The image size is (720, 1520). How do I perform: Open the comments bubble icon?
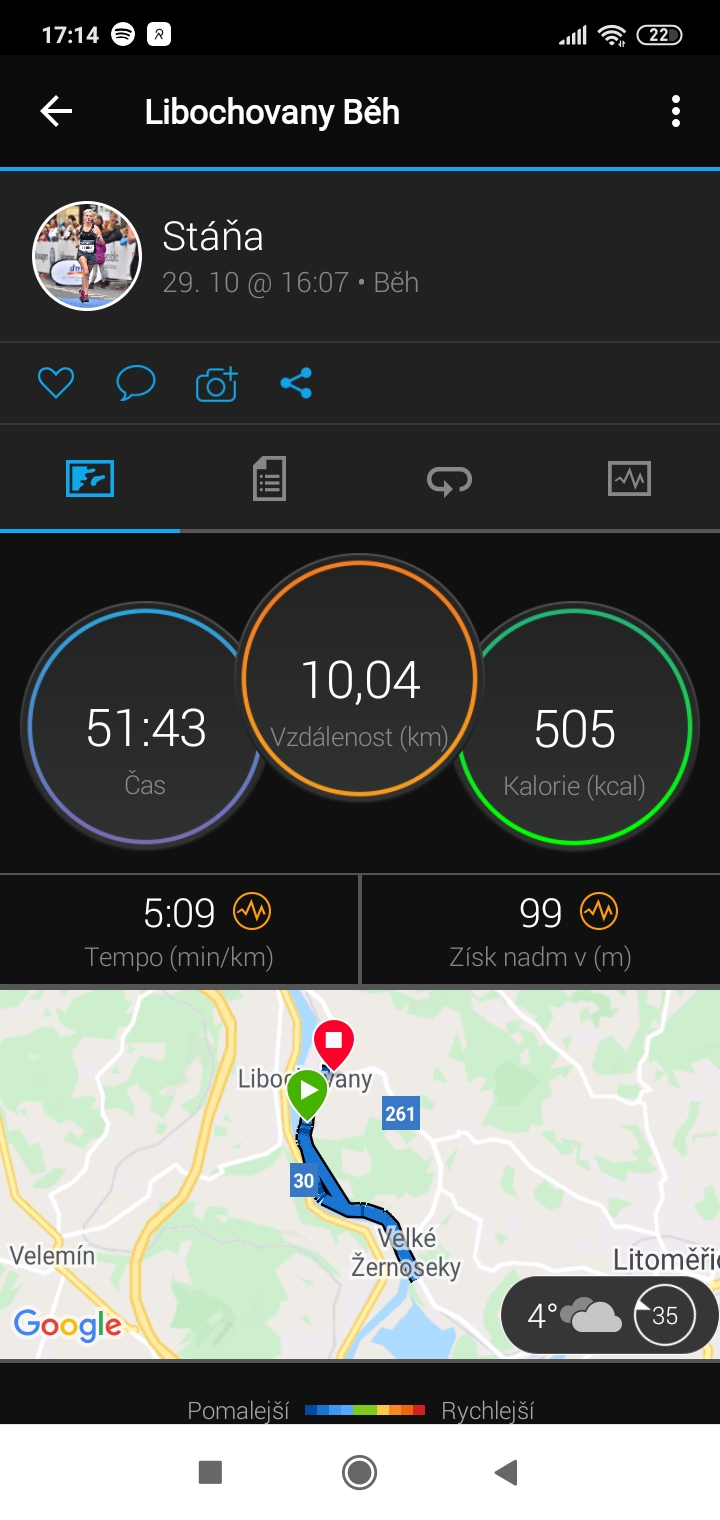click(x=136, y=383)
